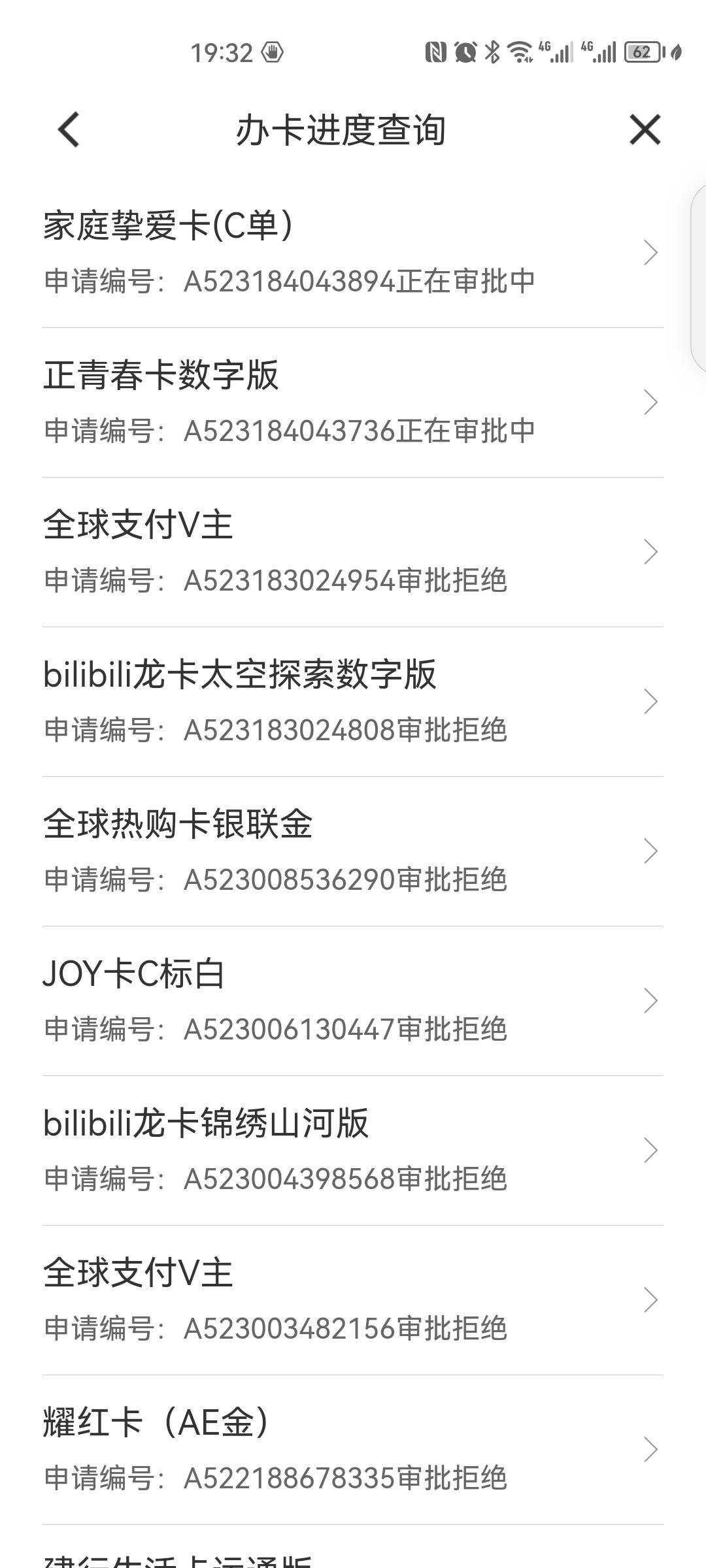Open the 家庭挚爱卡(C单) application
Image resolution: width=706 pixels, height=1568 pixels.
(x=353, y=253)
